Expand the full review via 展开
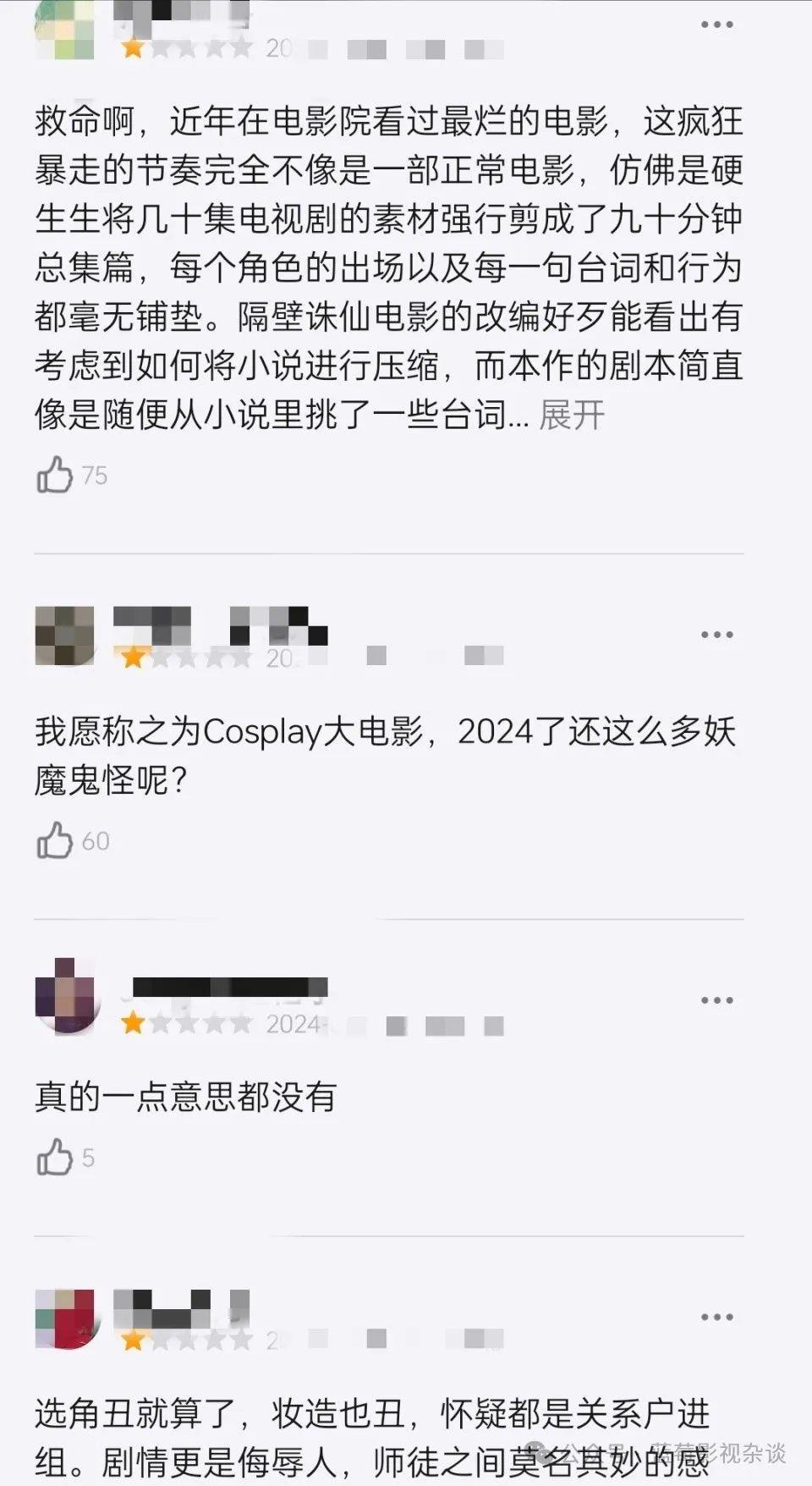The width and height of the screenshot is (812, 1486). tap(572, 416)
